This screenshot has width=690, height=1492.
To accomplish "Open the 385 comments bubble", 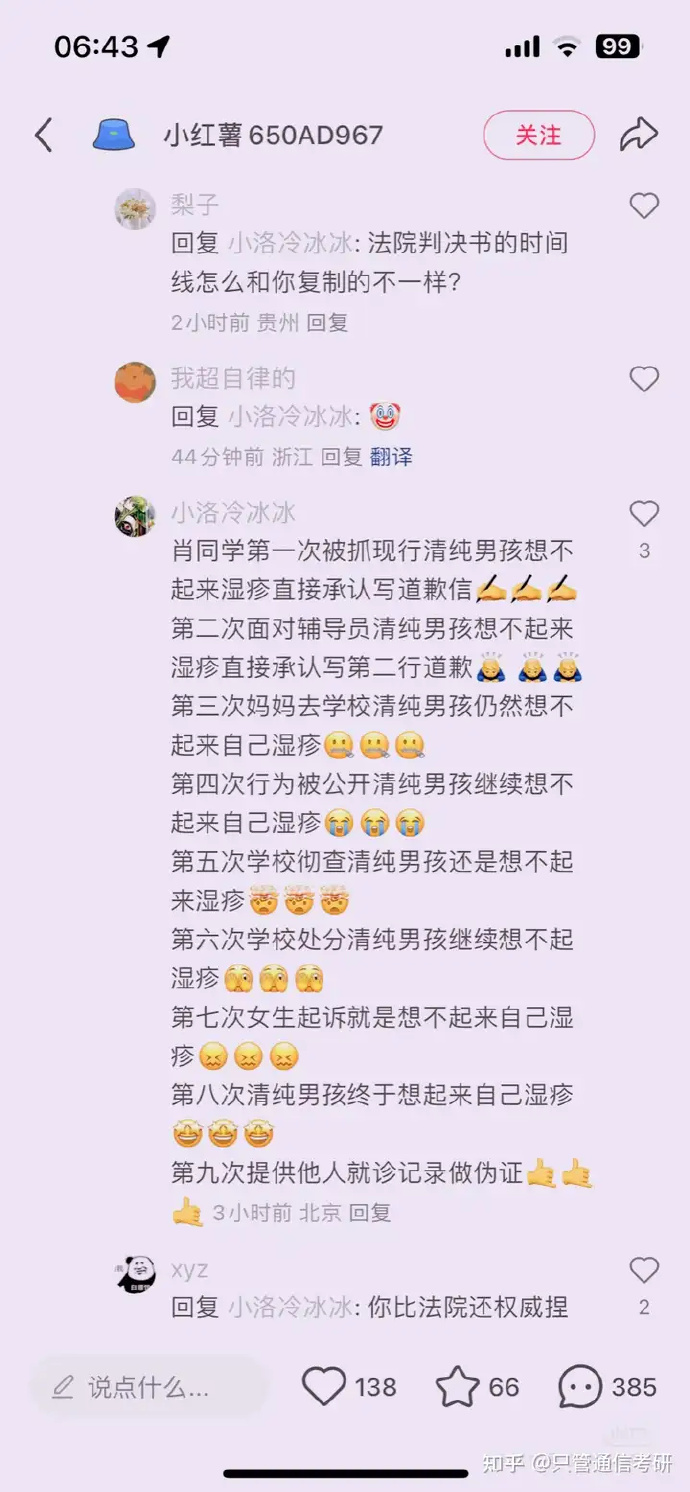I will tap(580, 1386).
